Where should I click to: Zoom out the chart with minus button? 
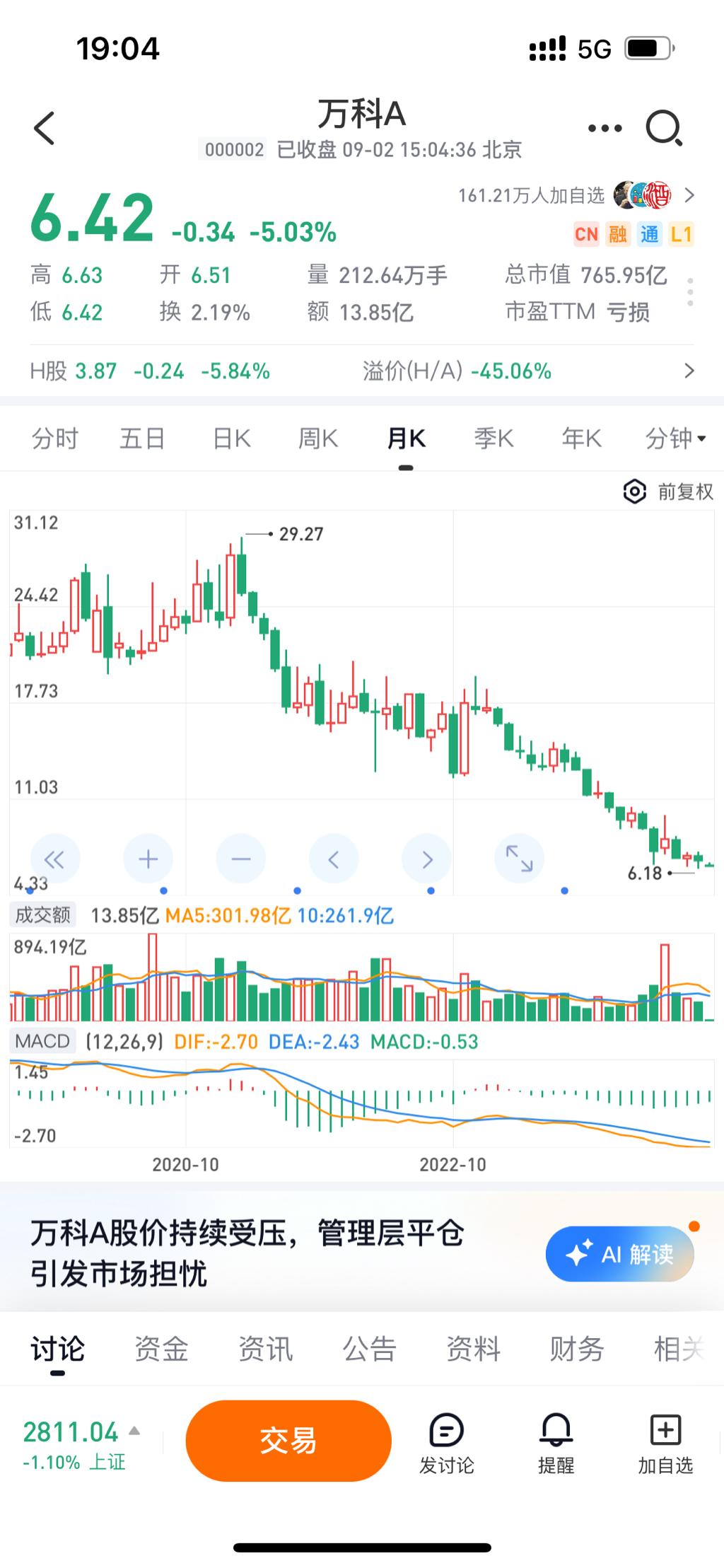point(241,859)
